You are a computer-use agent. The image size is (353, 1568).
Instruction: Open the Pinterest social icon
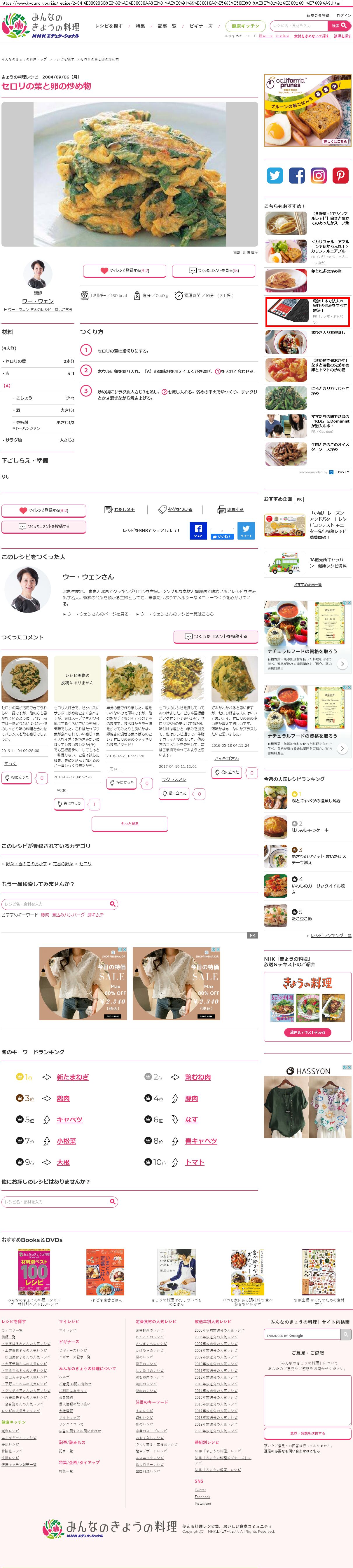(x=340, y=176)
